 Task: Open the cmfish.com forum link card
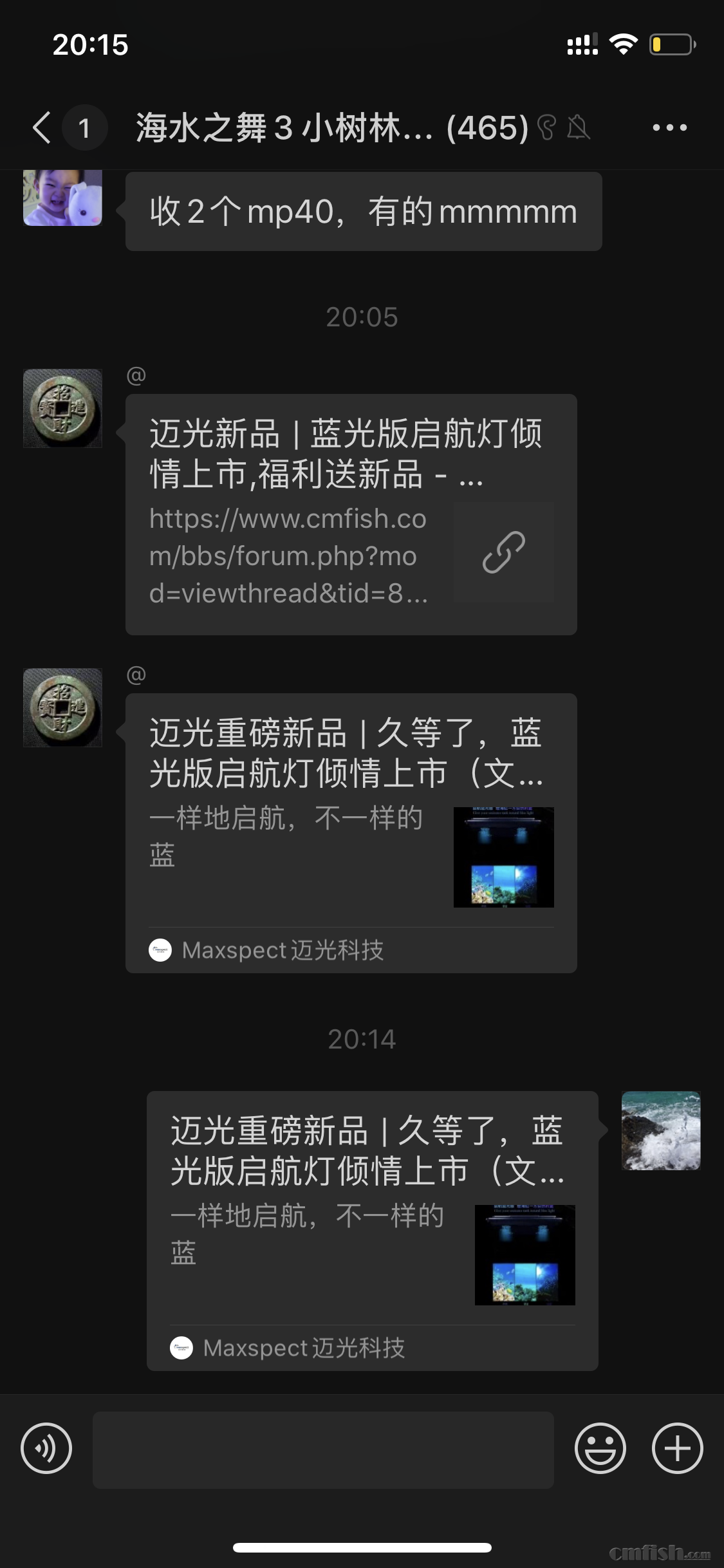[351, 514]
